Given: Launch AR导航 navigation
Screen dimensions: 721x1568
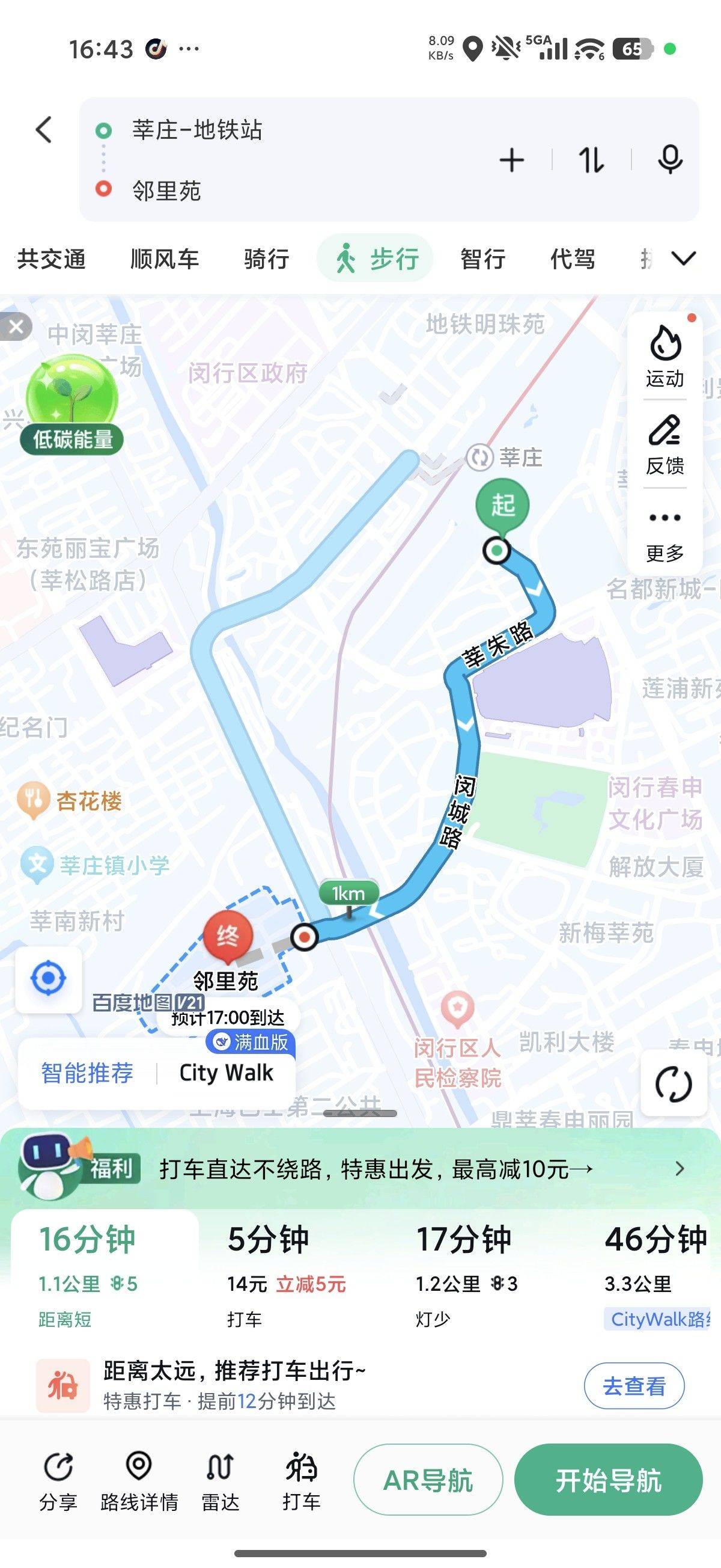Looking at the screenshot, I should (428, 1480).
